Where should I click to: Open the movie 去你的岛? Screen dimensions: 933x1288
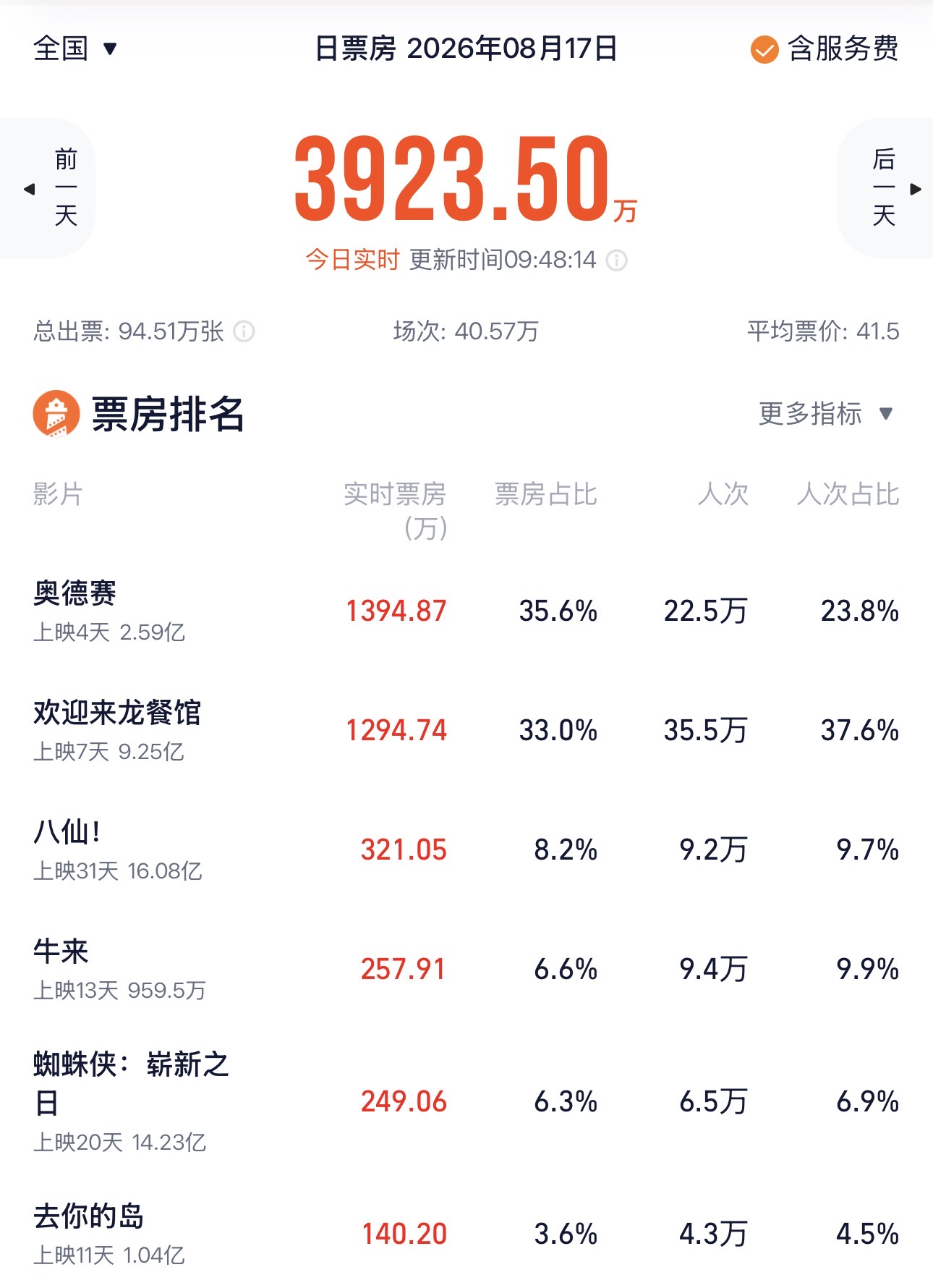point(466,1234)
